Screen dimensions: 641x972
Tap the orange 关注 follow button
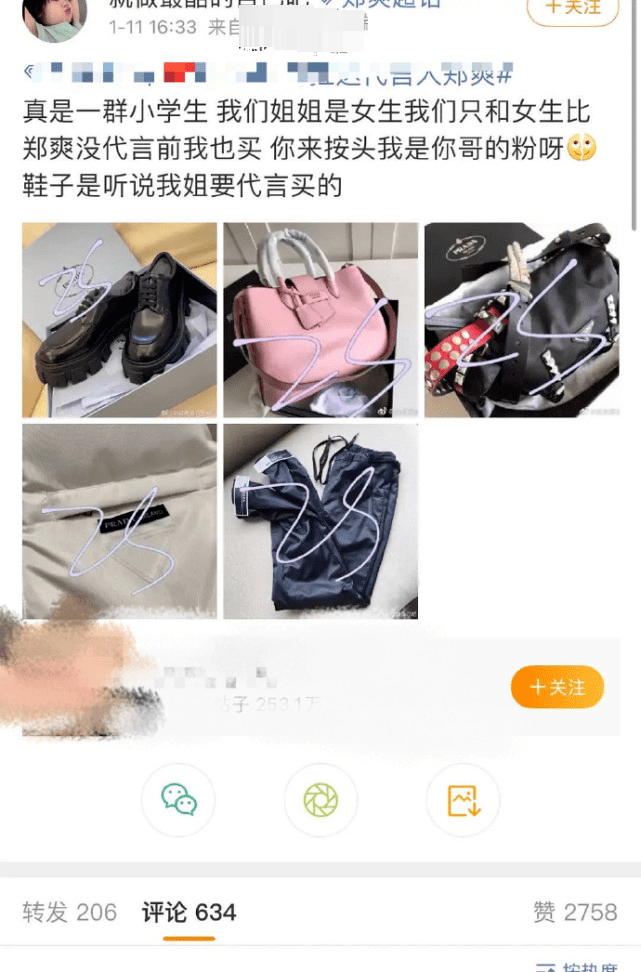coord(557,687)
